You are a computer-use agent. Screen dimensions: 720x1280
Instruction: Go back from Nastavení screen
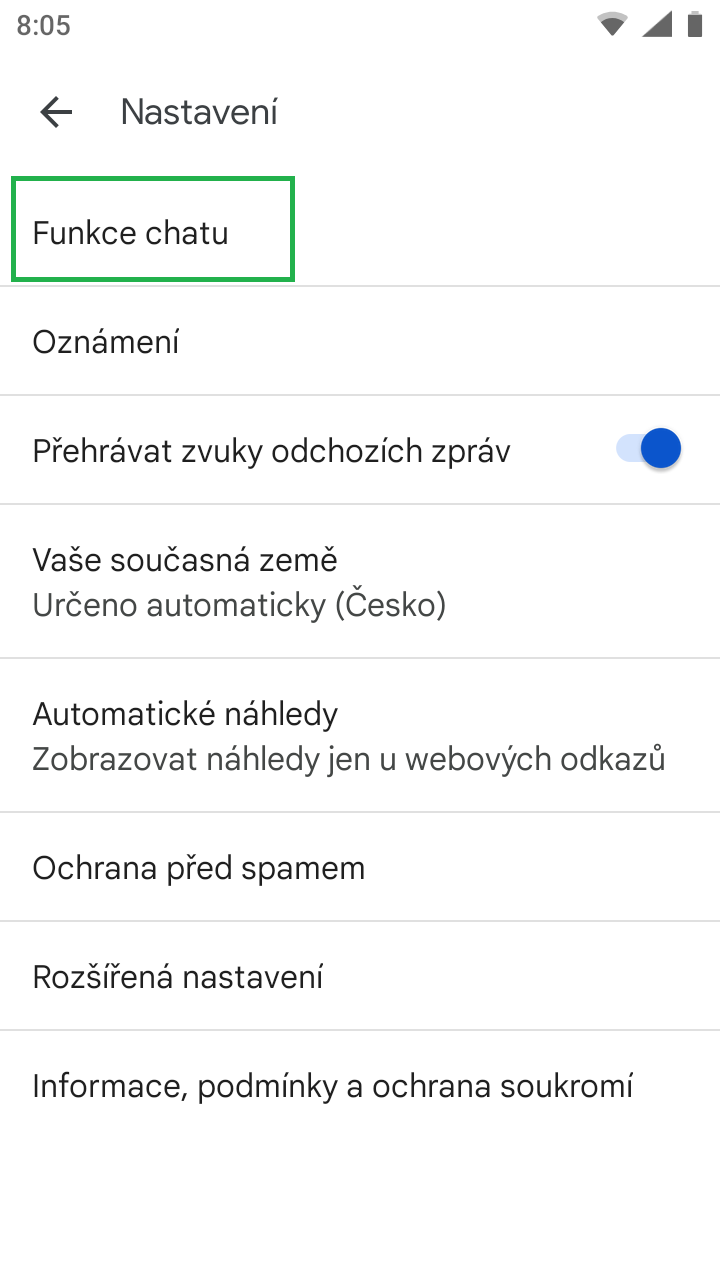[x=57, y=112]
